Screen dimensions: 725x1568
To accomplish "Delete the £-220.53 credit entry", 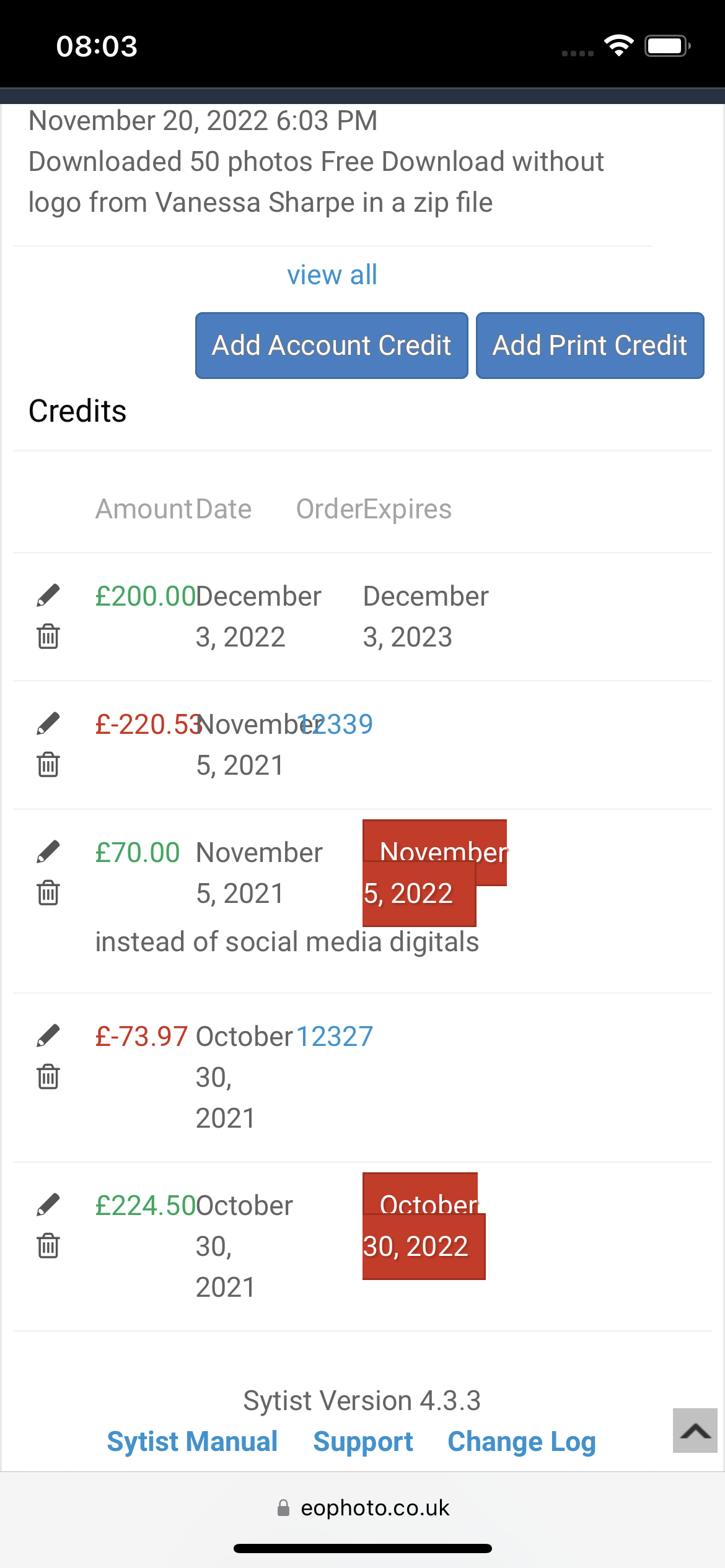I will click(48, 764).
